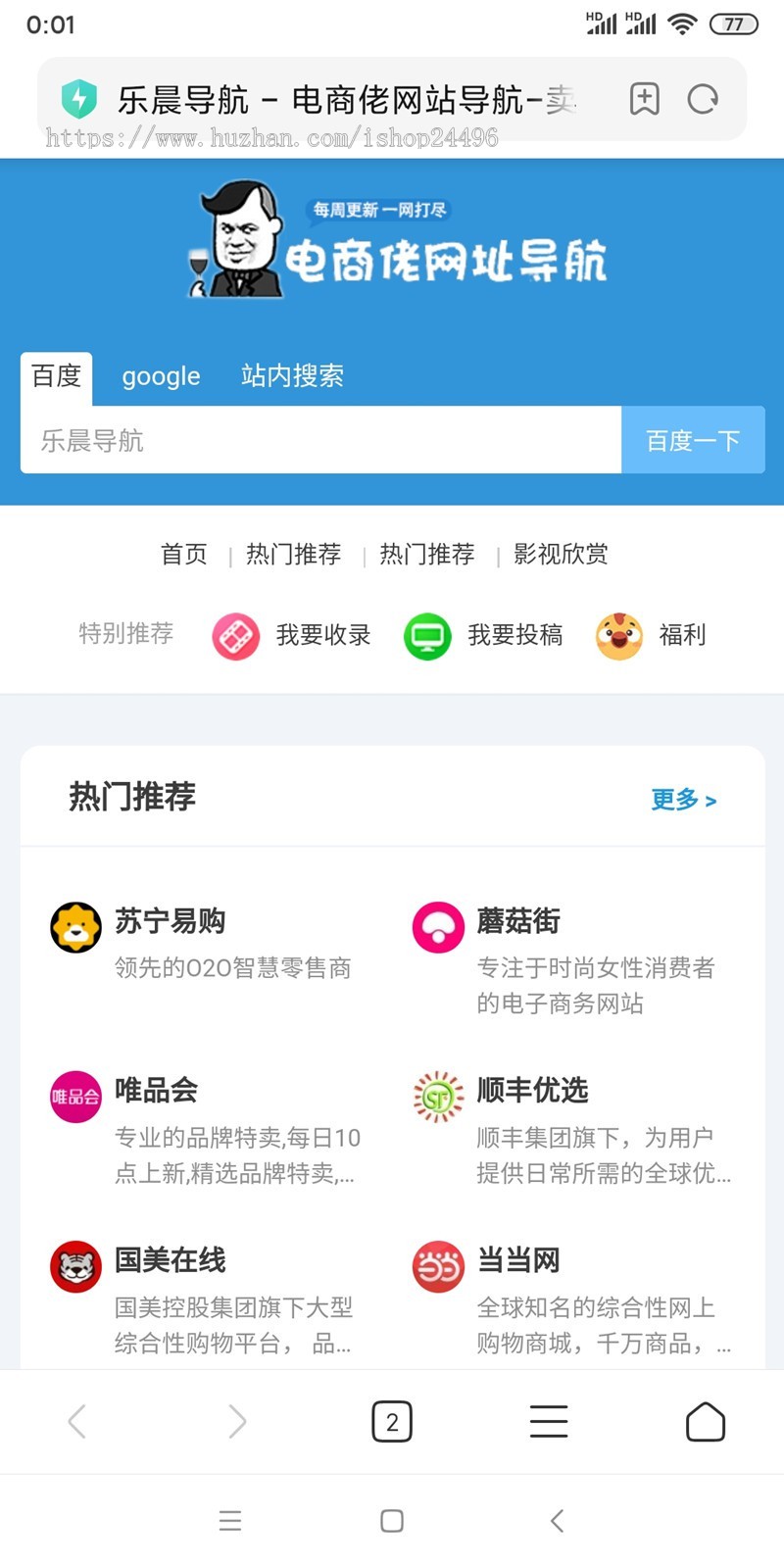Reload the current page
784x1568 pixels.
[x=703, y=99]
